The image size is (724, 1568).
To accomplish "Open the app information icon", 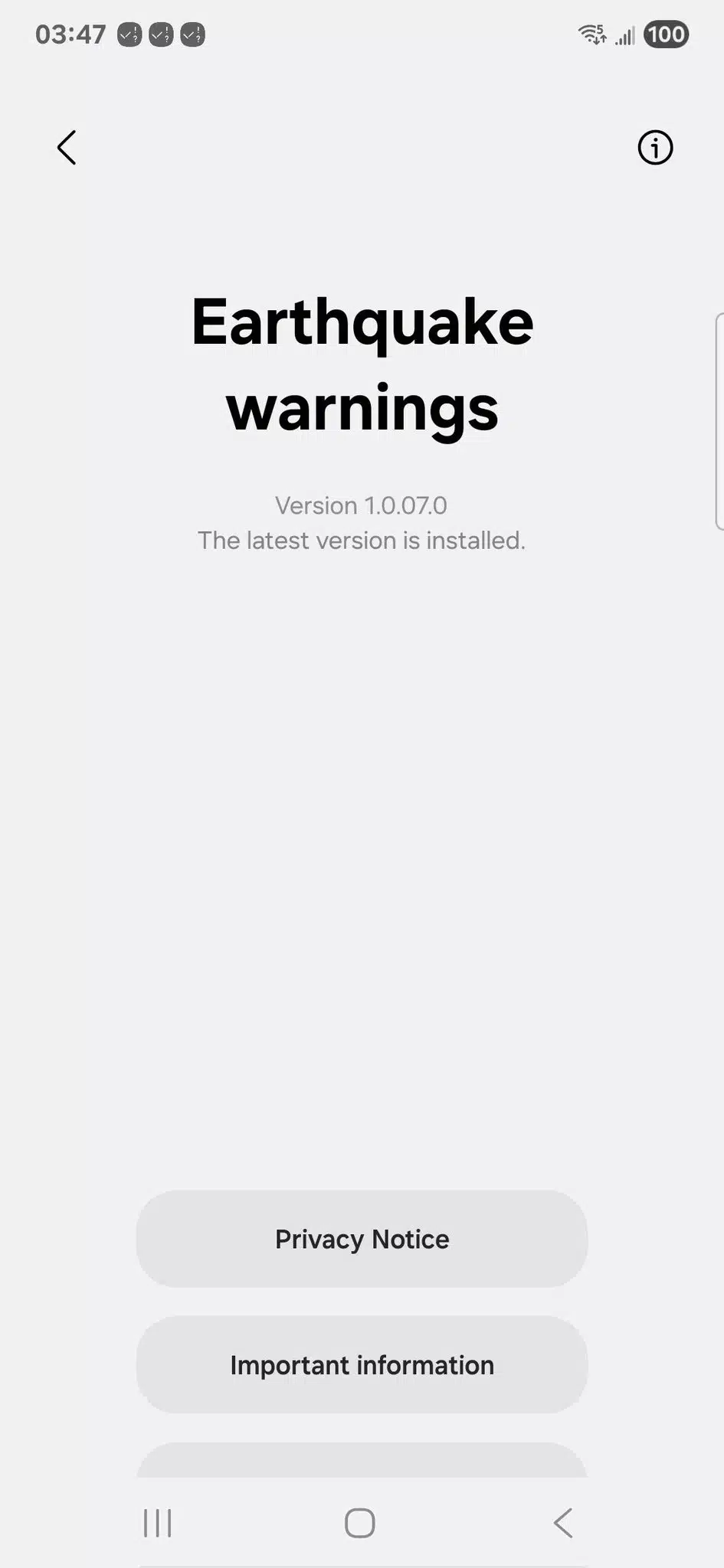I will [x=655, y=148].
